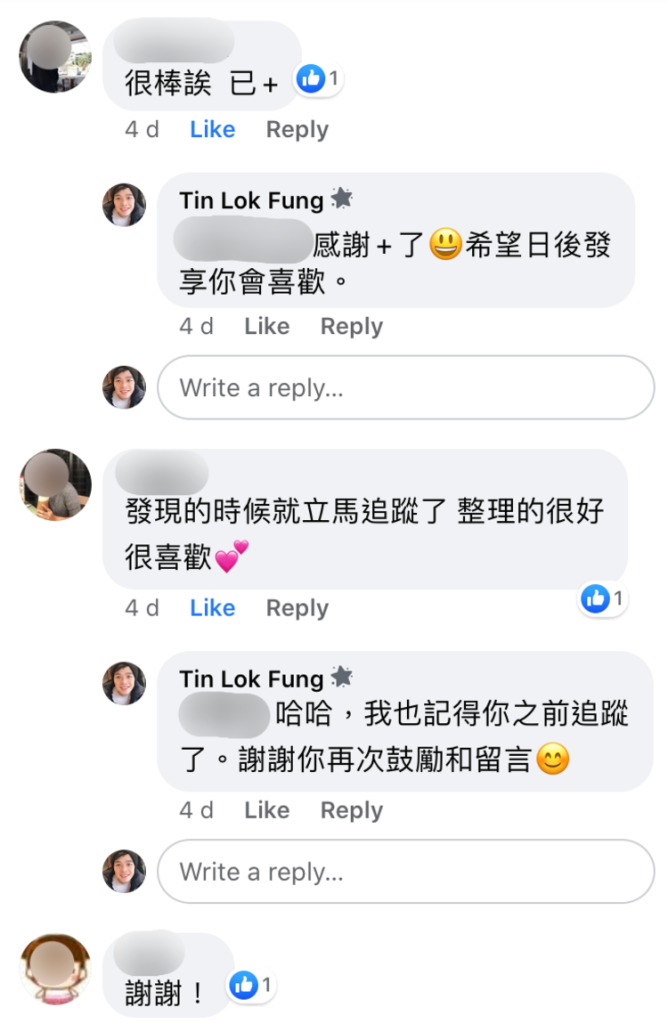
Task: View reactions on the 謝謝！ comment
Action: [x=253, y=986]
